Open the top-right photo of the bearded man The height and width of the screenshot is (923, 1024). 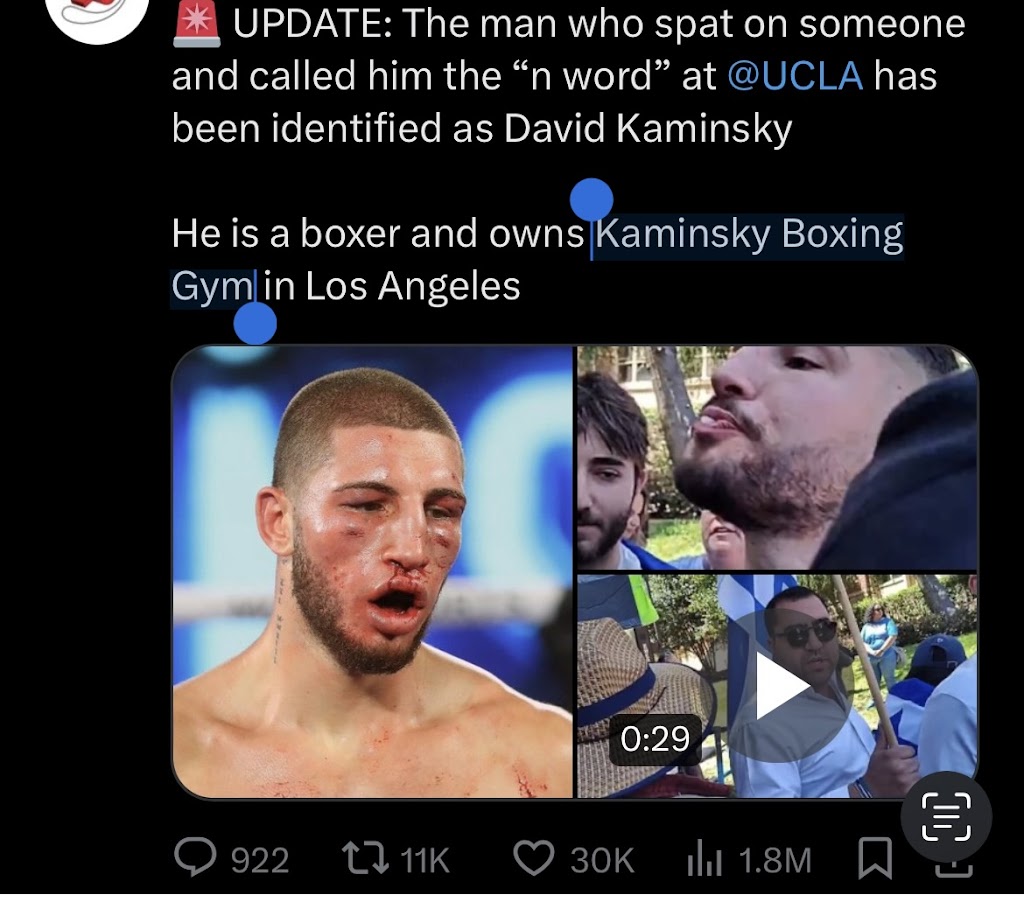pyautogui.click(x=777, y=457)
